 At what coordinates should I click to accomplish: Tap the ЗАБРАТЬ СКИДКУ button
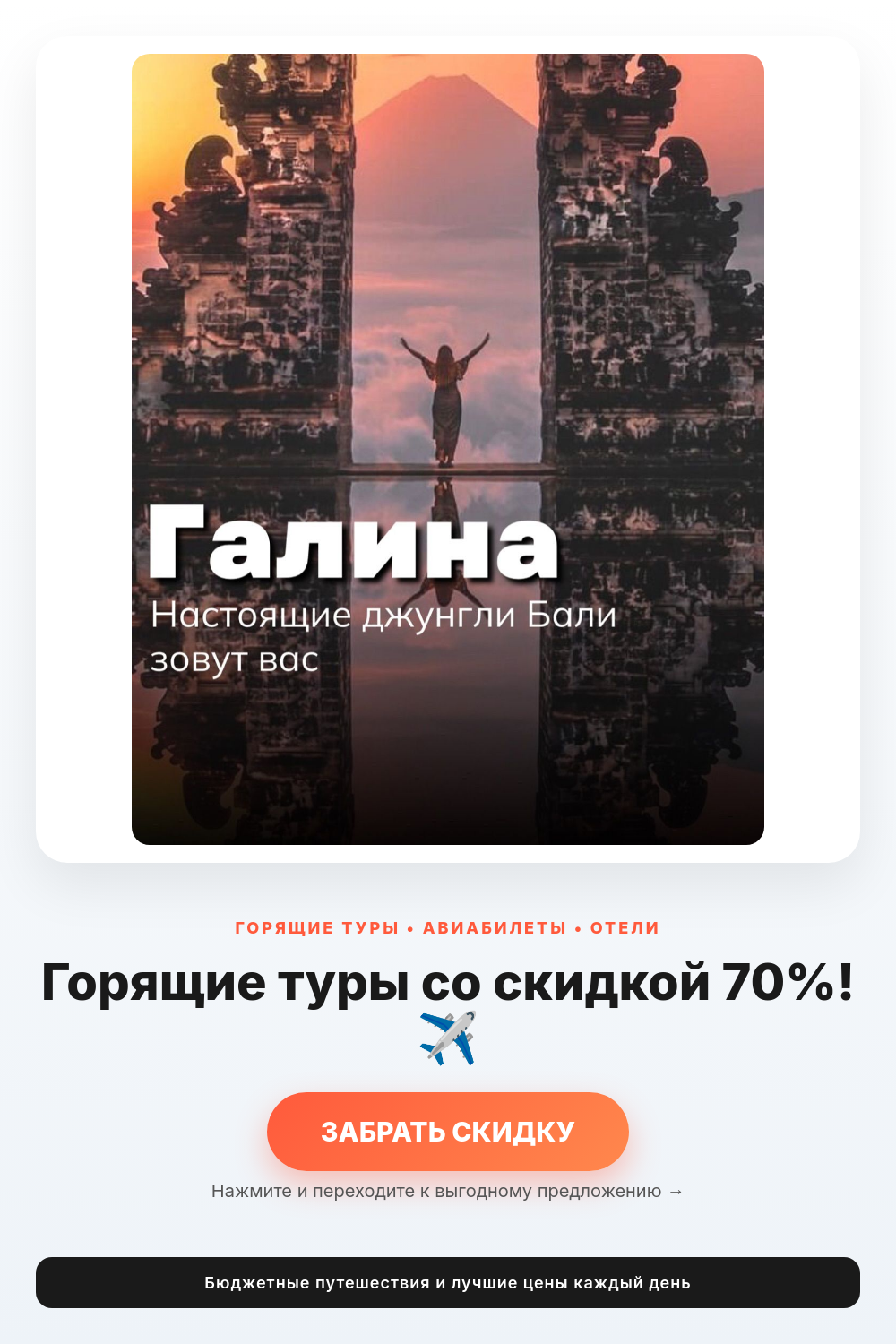click(448, 1131)
